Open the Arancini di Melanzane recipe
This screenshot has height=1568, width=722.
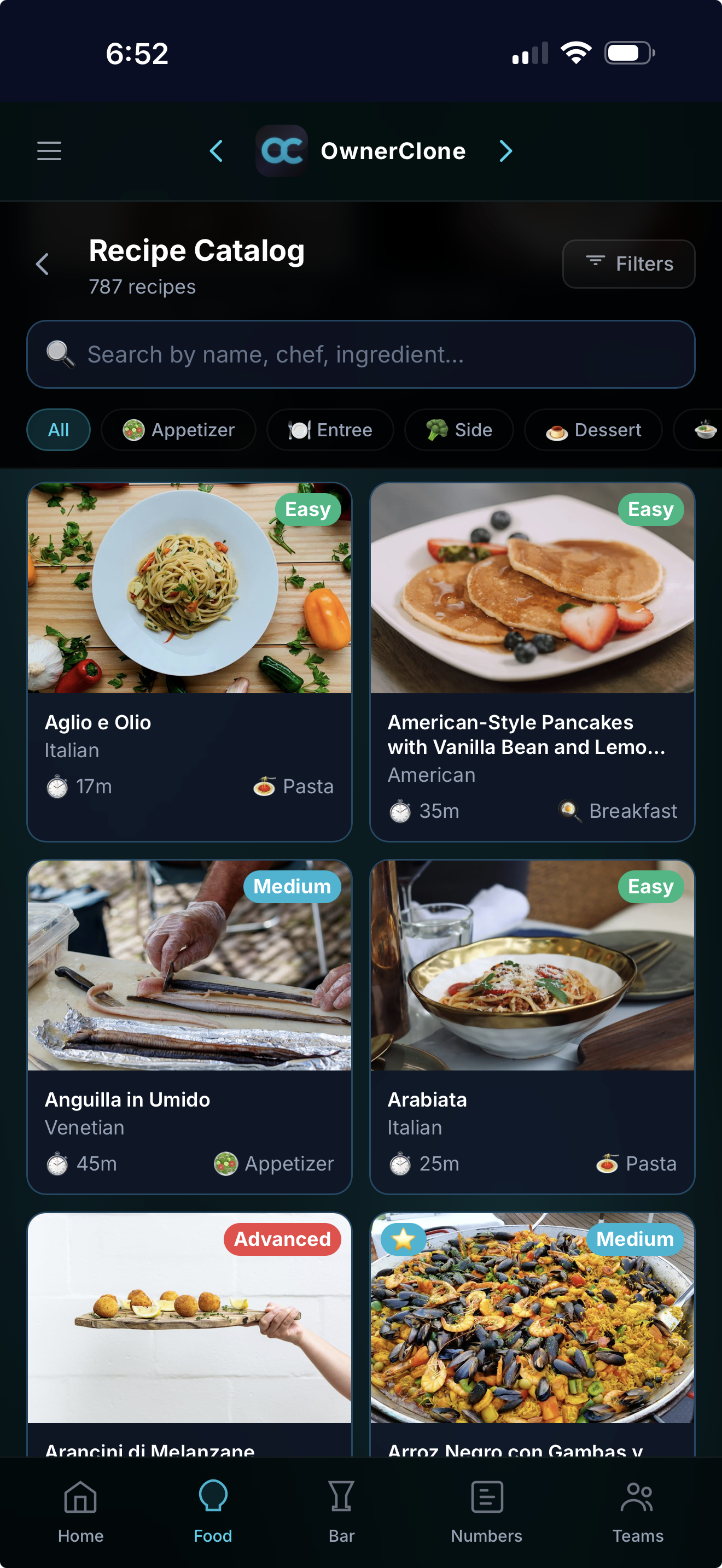[189, 1333]
